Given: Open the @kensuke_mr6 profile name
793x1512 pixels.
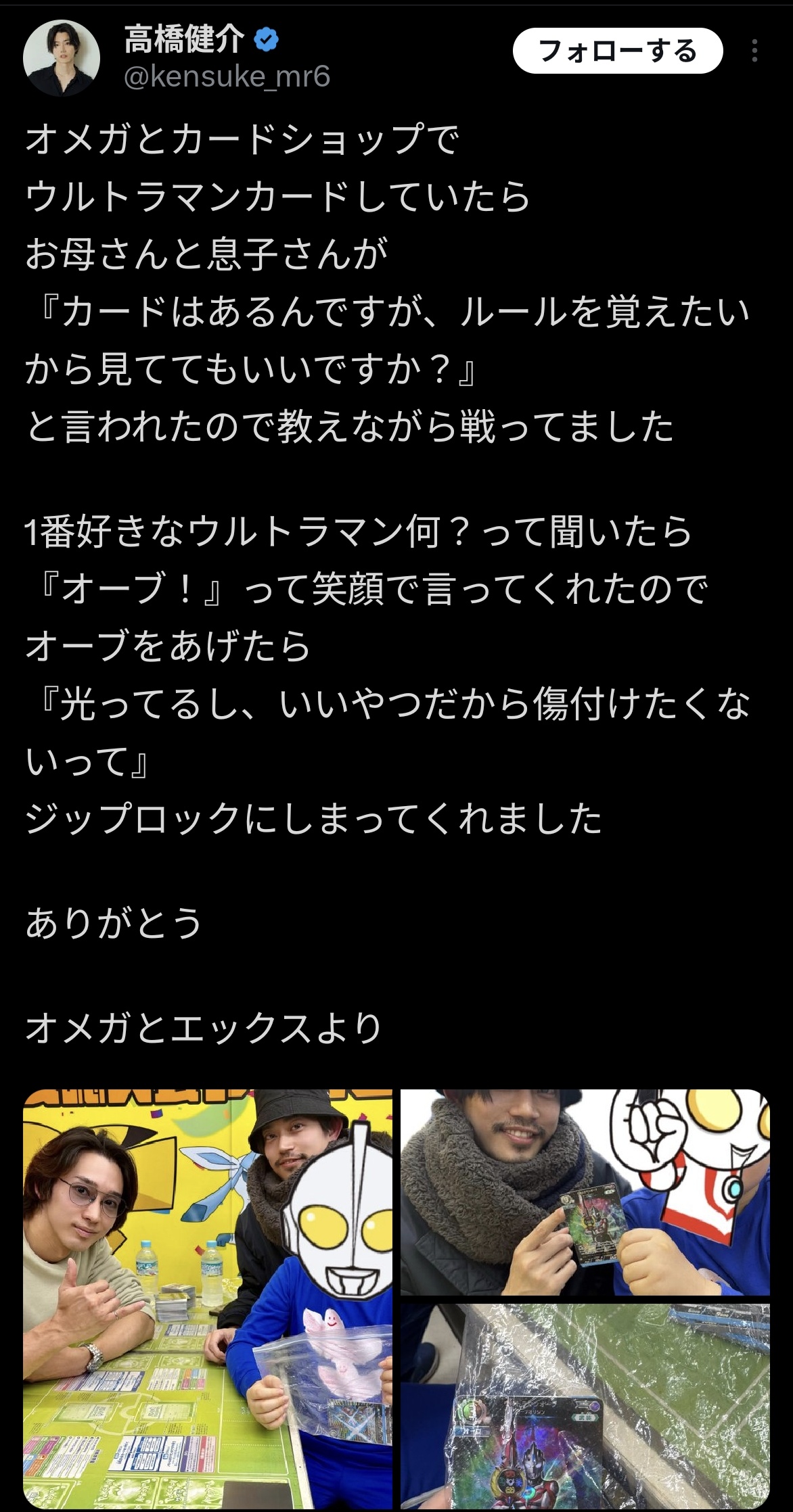Looking at the screenshot, I should (x=227, y=77).
